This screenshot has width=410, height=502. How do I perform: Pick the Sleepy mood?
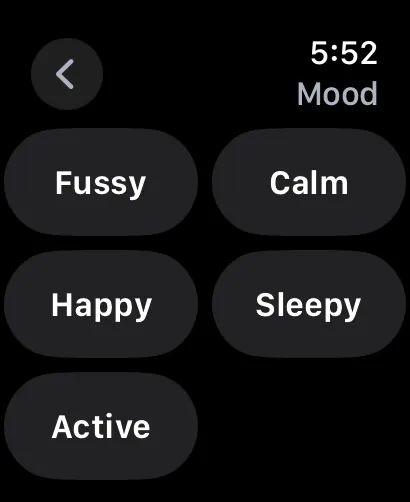[309, 304]
